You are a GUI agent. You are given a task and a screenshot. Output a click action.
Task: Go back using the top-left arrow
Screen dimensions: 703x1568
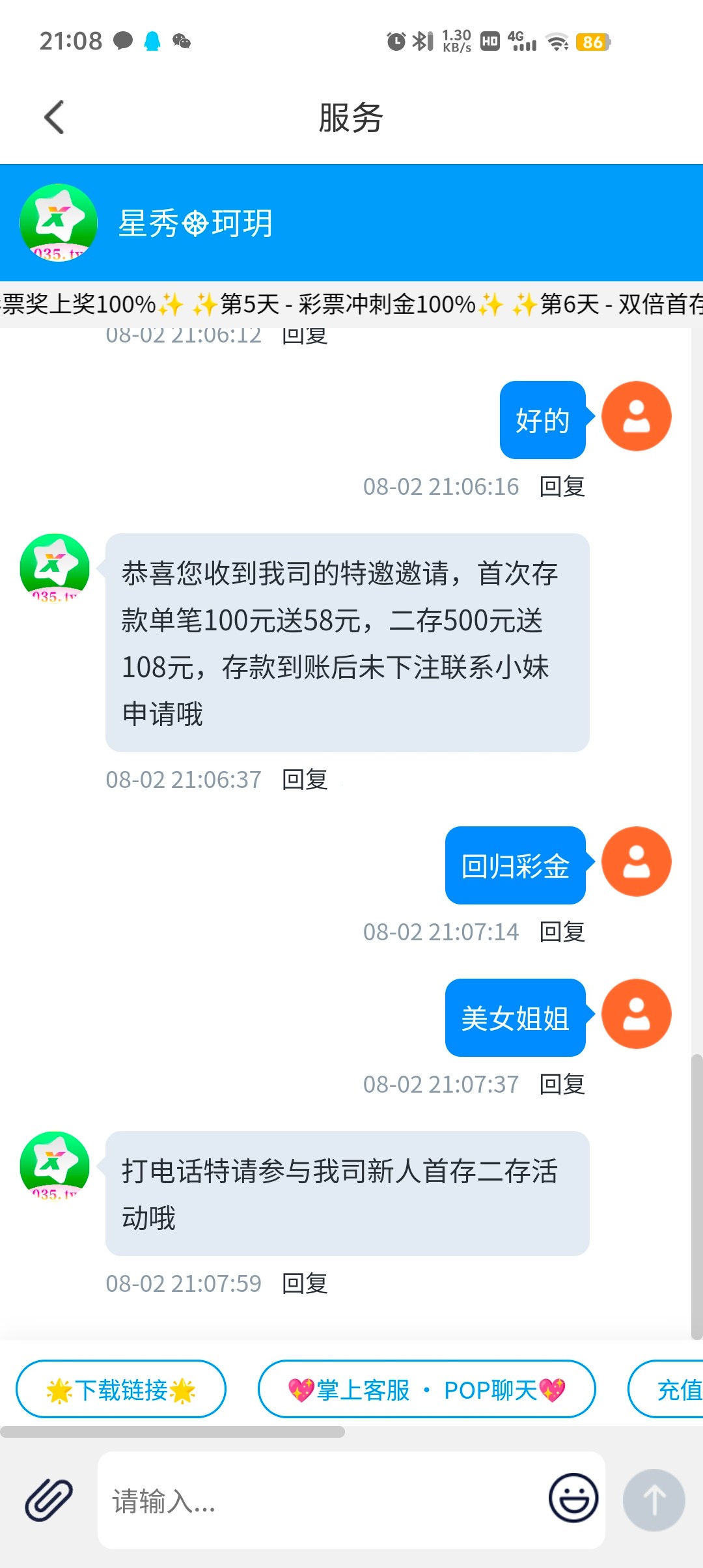pos(55,117)
